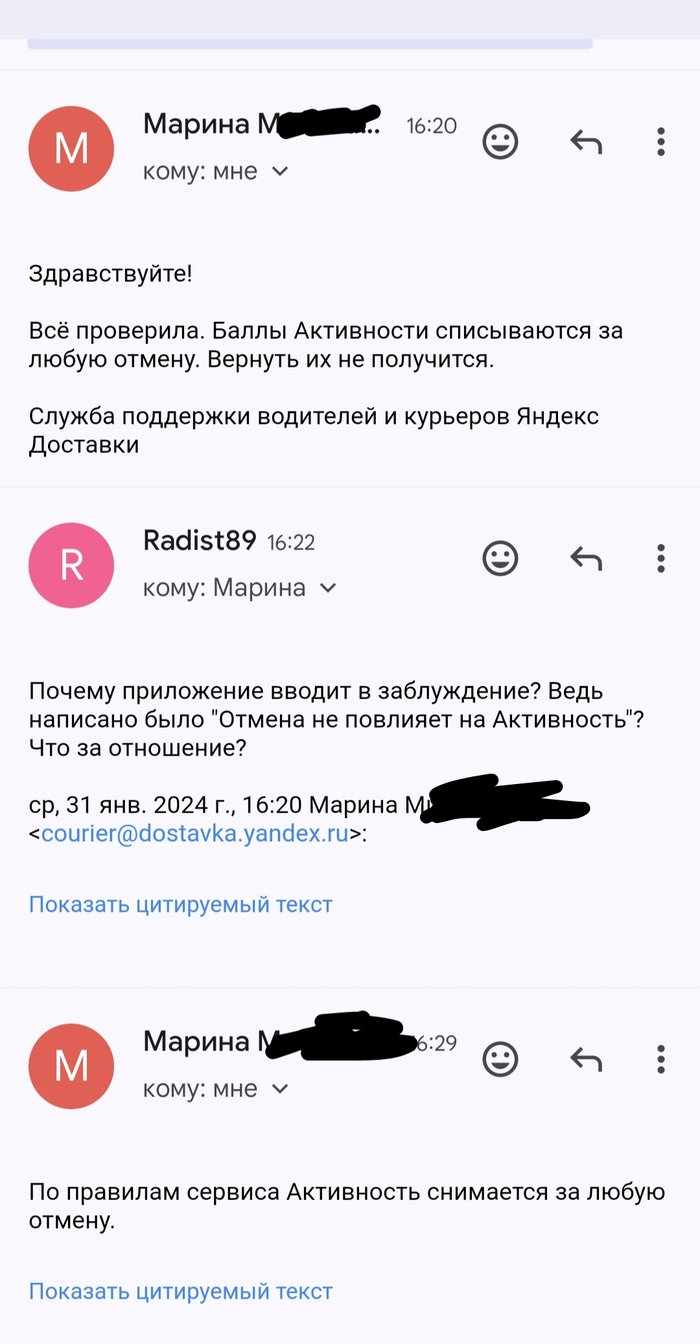The image size is (700, 1344).
Task: Expand recipient details under Марина's 16:20 message
Action: 280,172
